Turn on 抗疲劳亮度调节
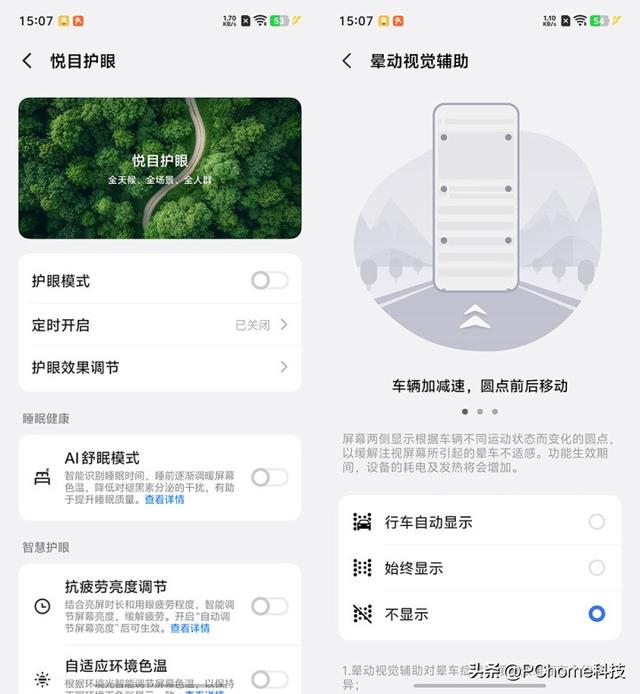Image resolution: width=640 pixels, height=694 pixels. pos(269,606)
